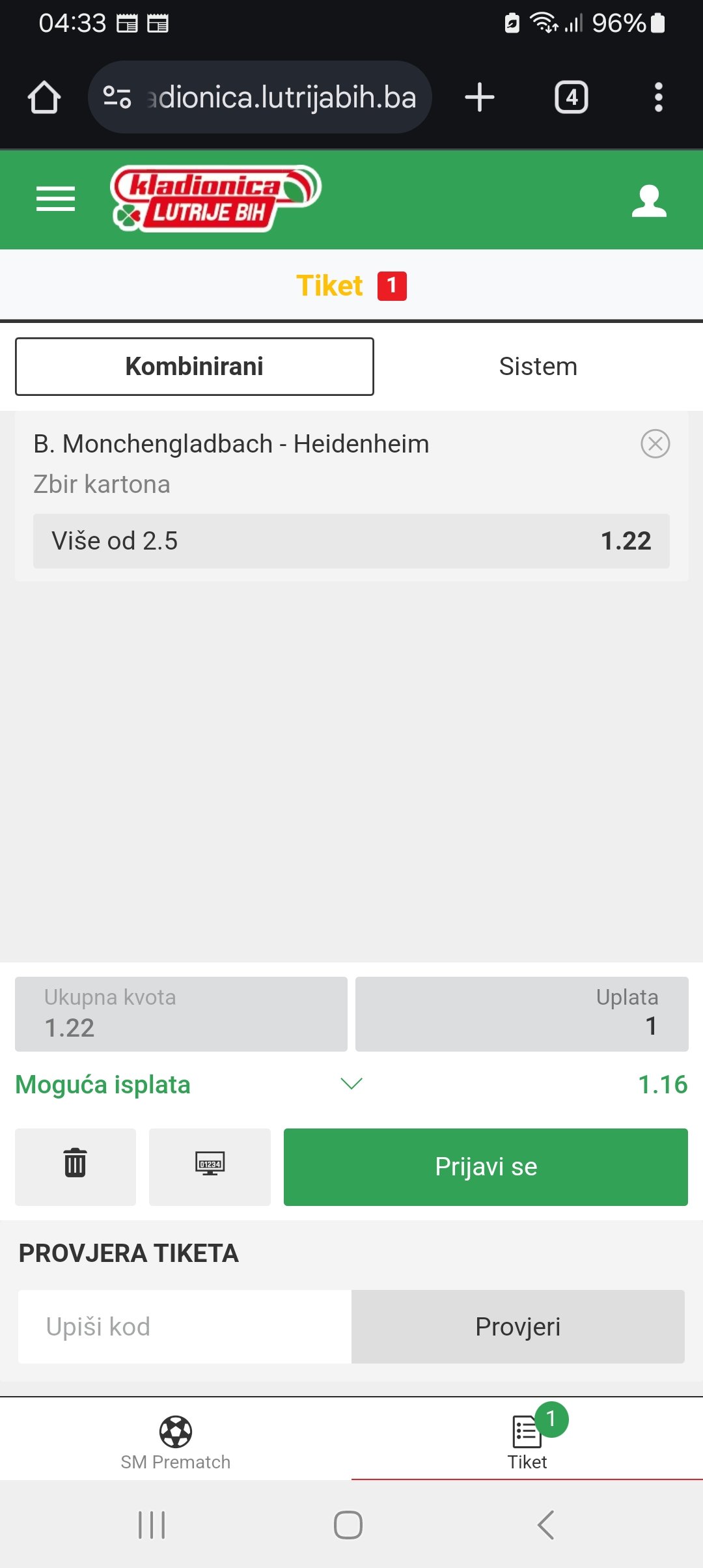Go back using the system back button
Image resolution: width=703 pixels, height=1568 pixels.
pos(545,1525)
